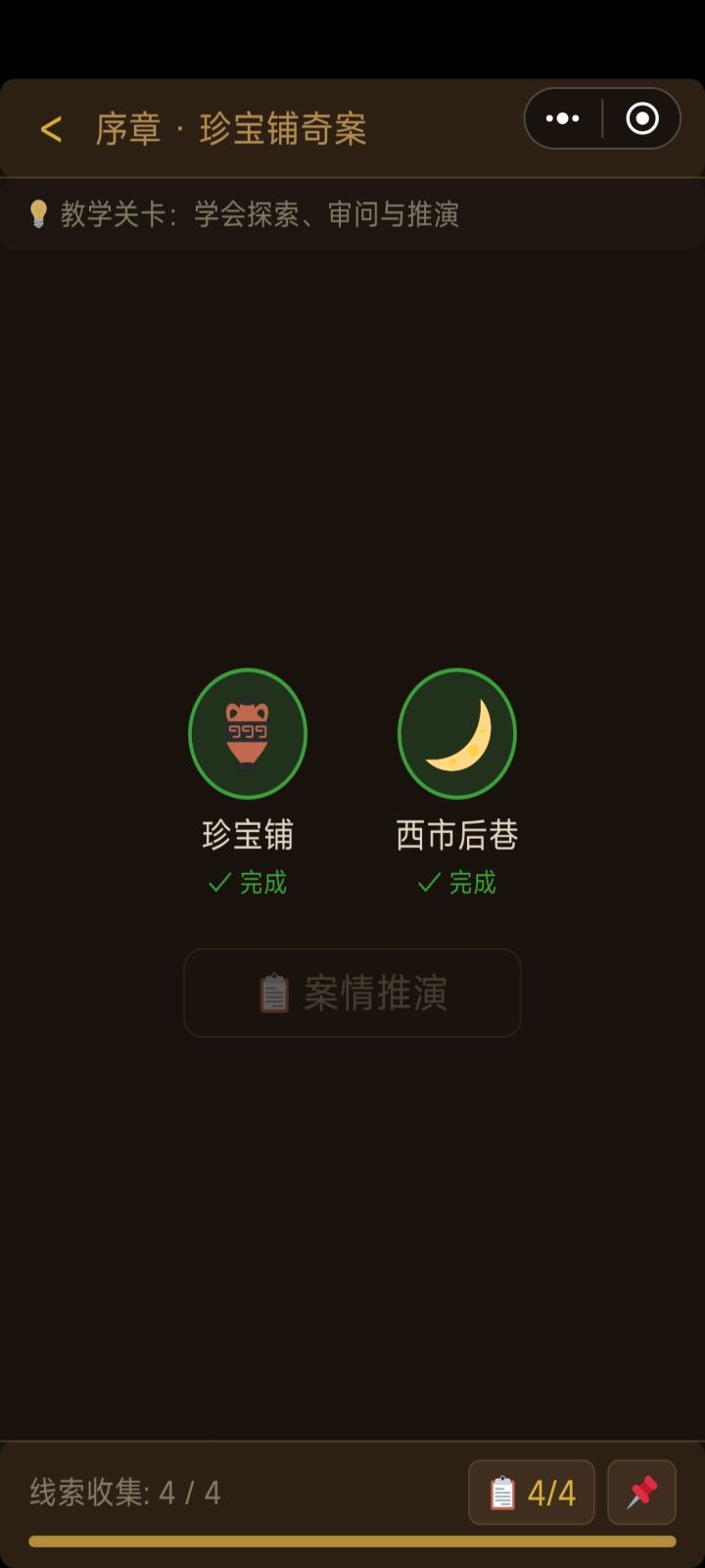Start 案情推演 deduction phase

(x=352, y=992)
